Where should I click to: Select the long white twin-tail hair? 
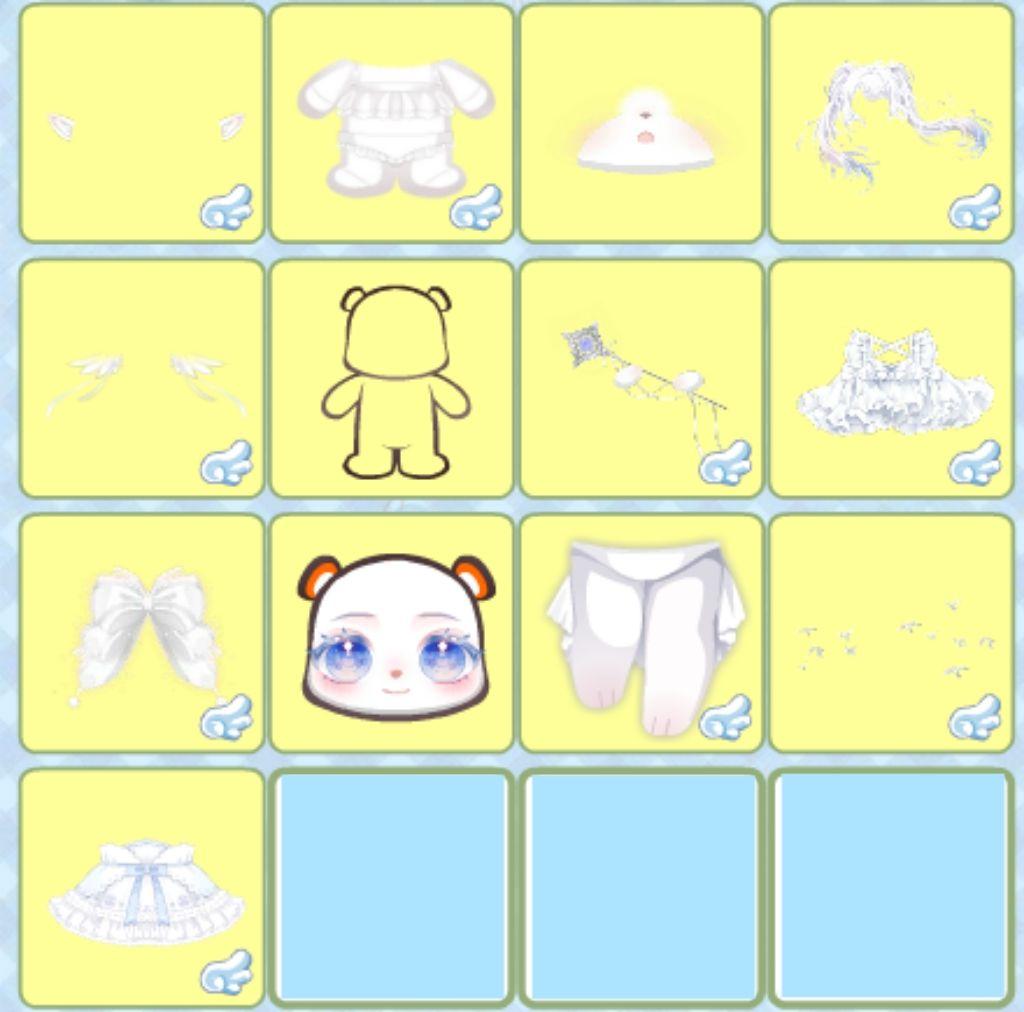[891, 123]
